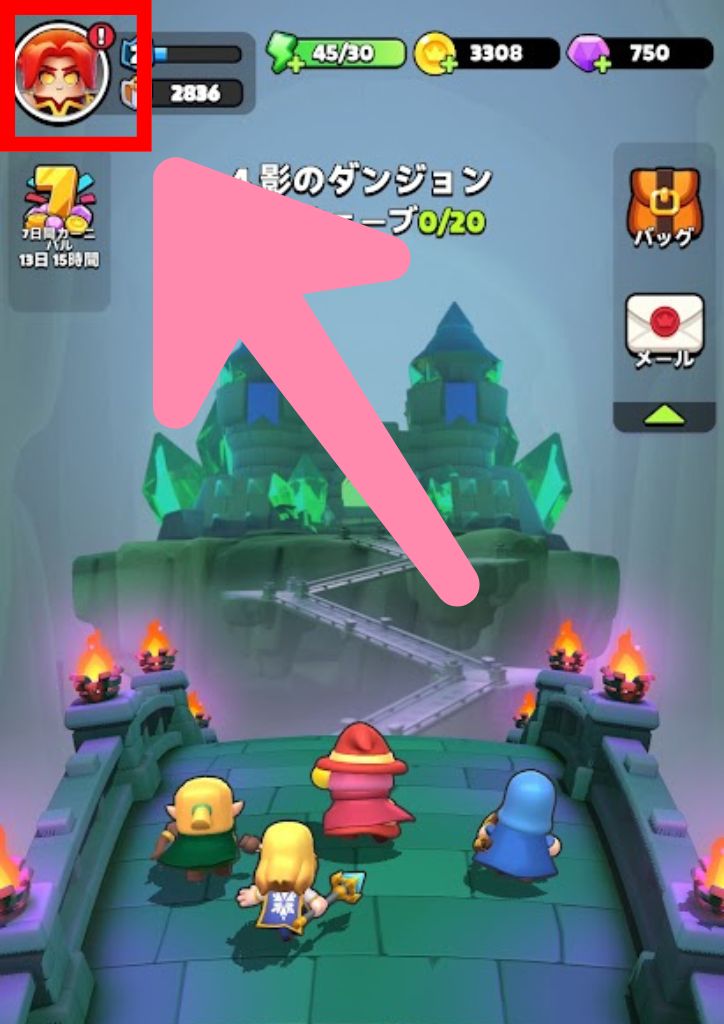Open the player profile avatar

(62, 72)
